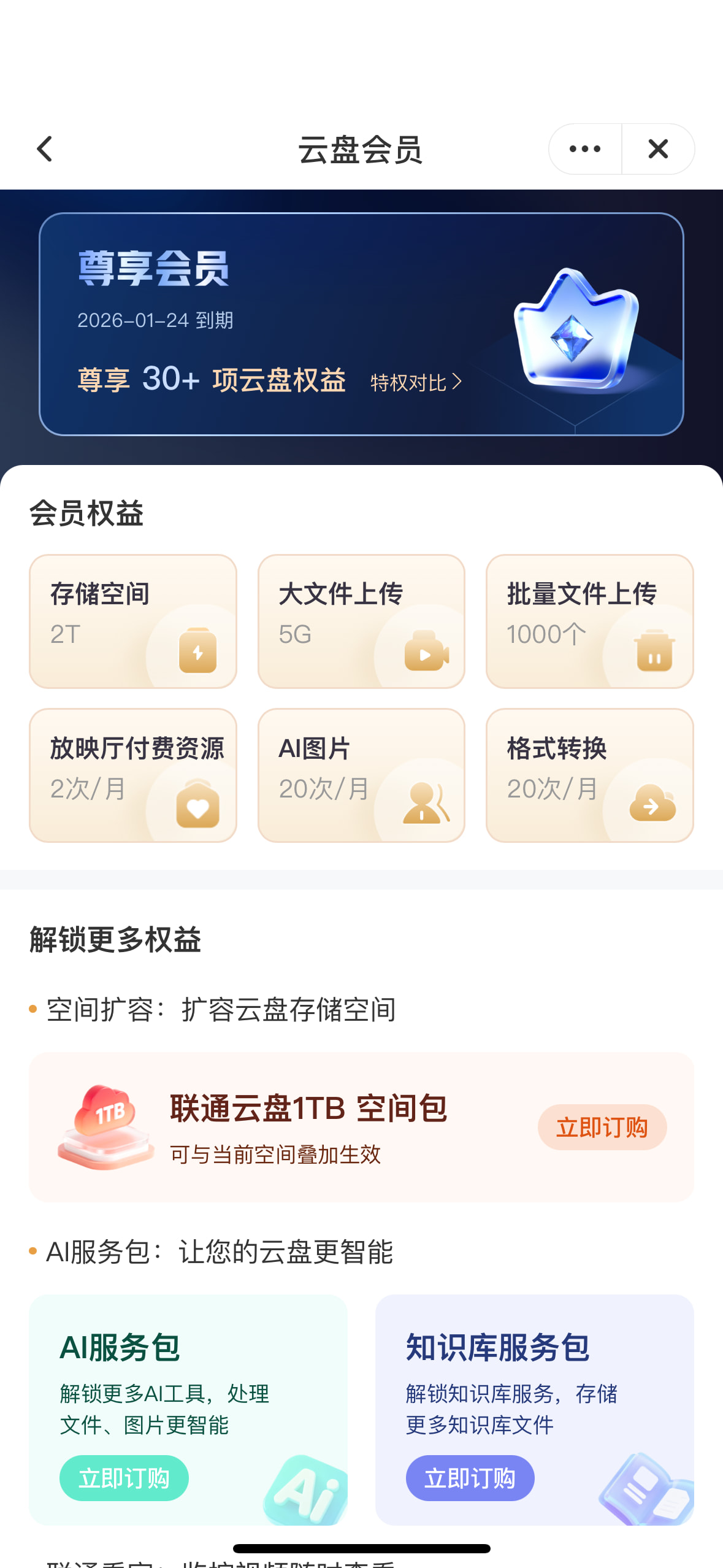Close the mini program with the X
723x1568 pixels.
coord(658,149)
